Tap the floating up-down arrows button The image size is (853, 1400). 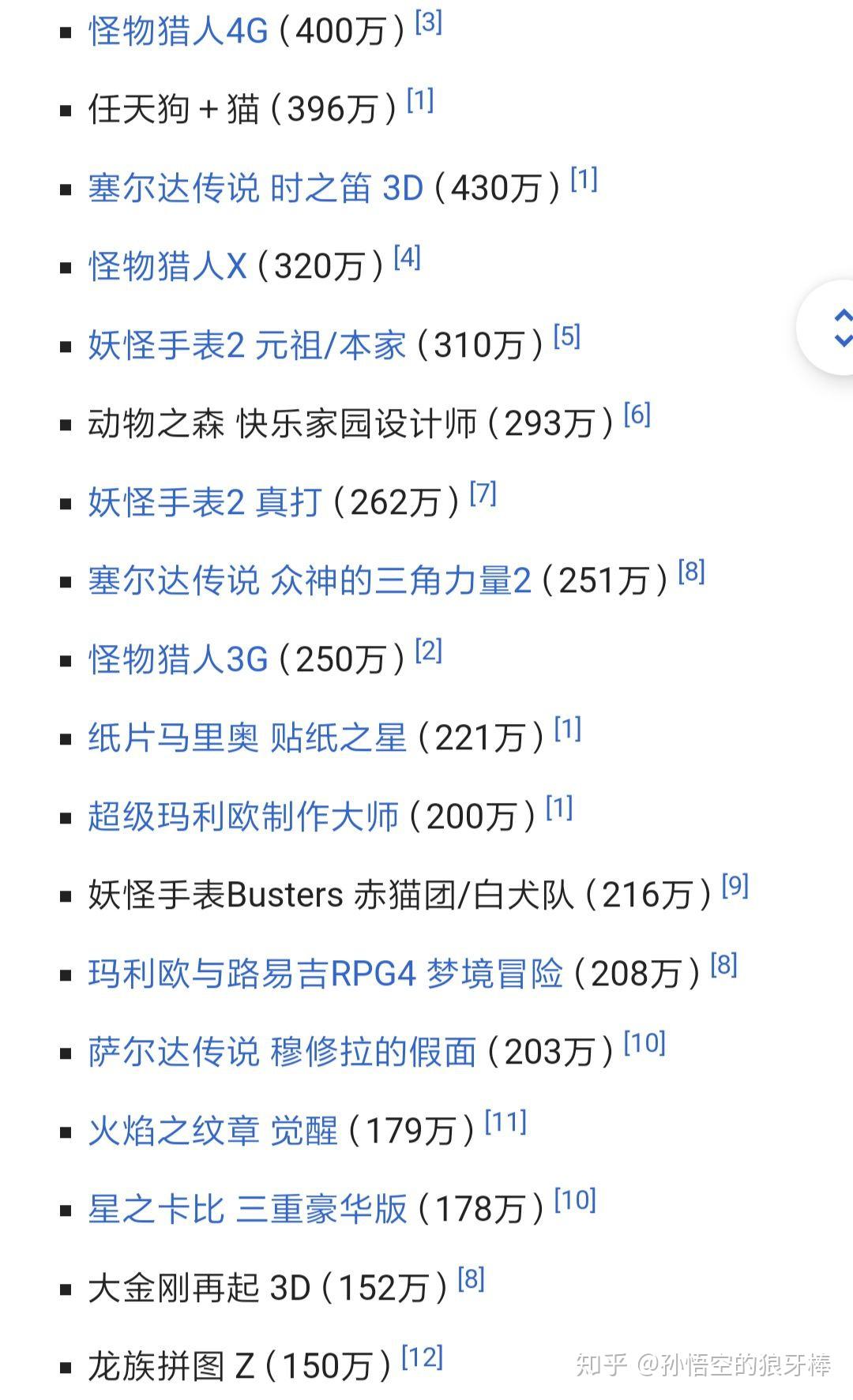tap(839, 328)
